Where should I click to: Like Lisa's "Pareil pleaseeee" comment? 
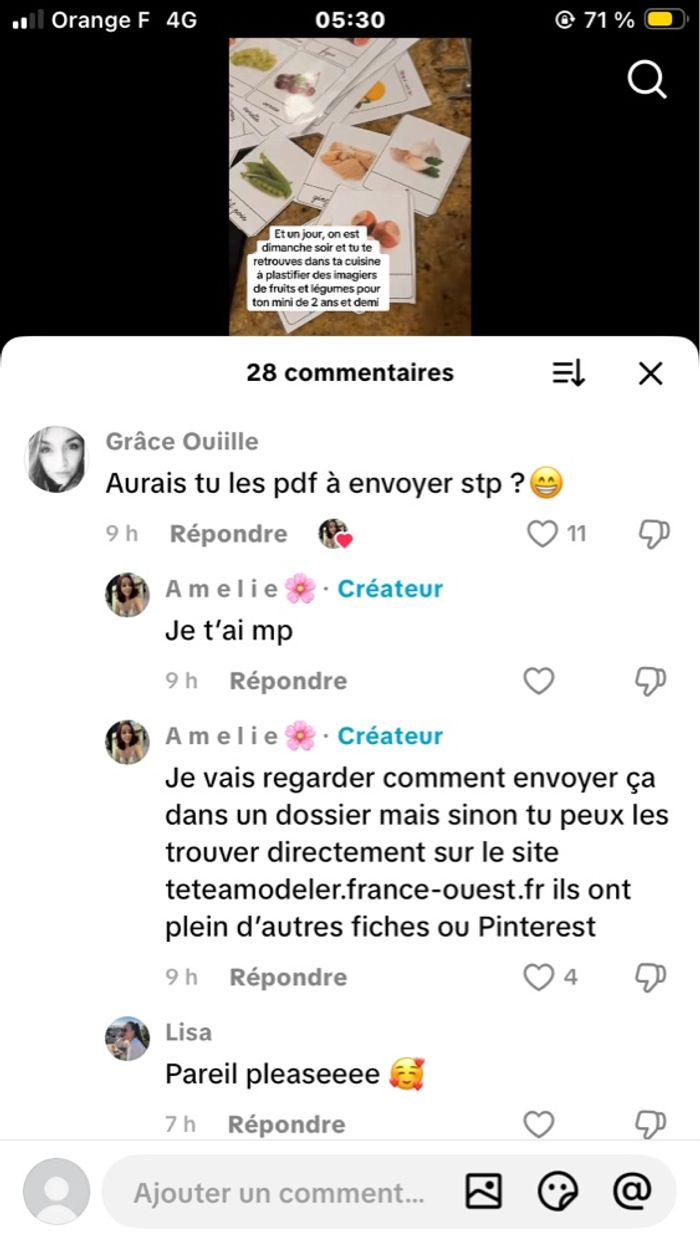[x=539, y=1125]
